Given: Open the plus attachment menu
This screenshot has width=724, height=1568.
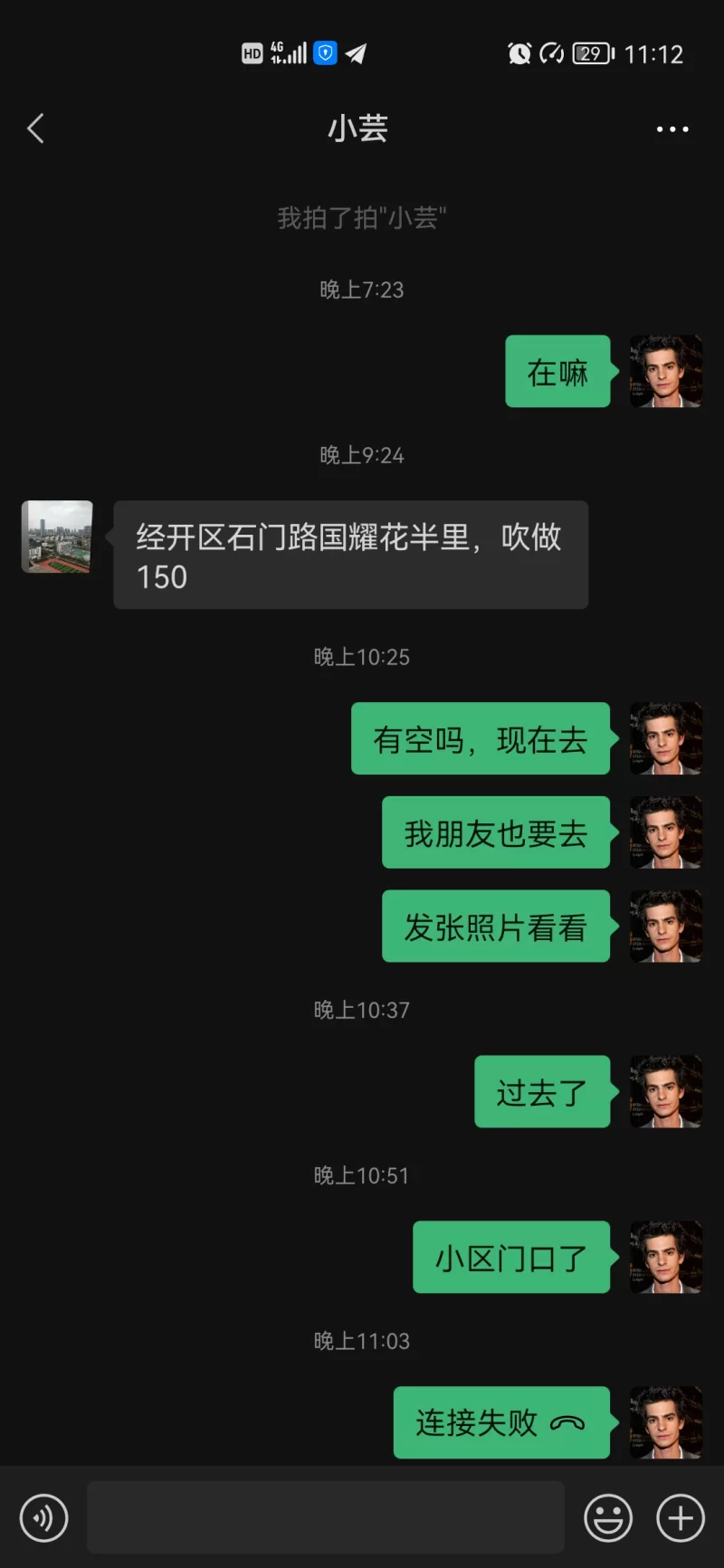Looking at the screenshot, I should [681, 1517].
